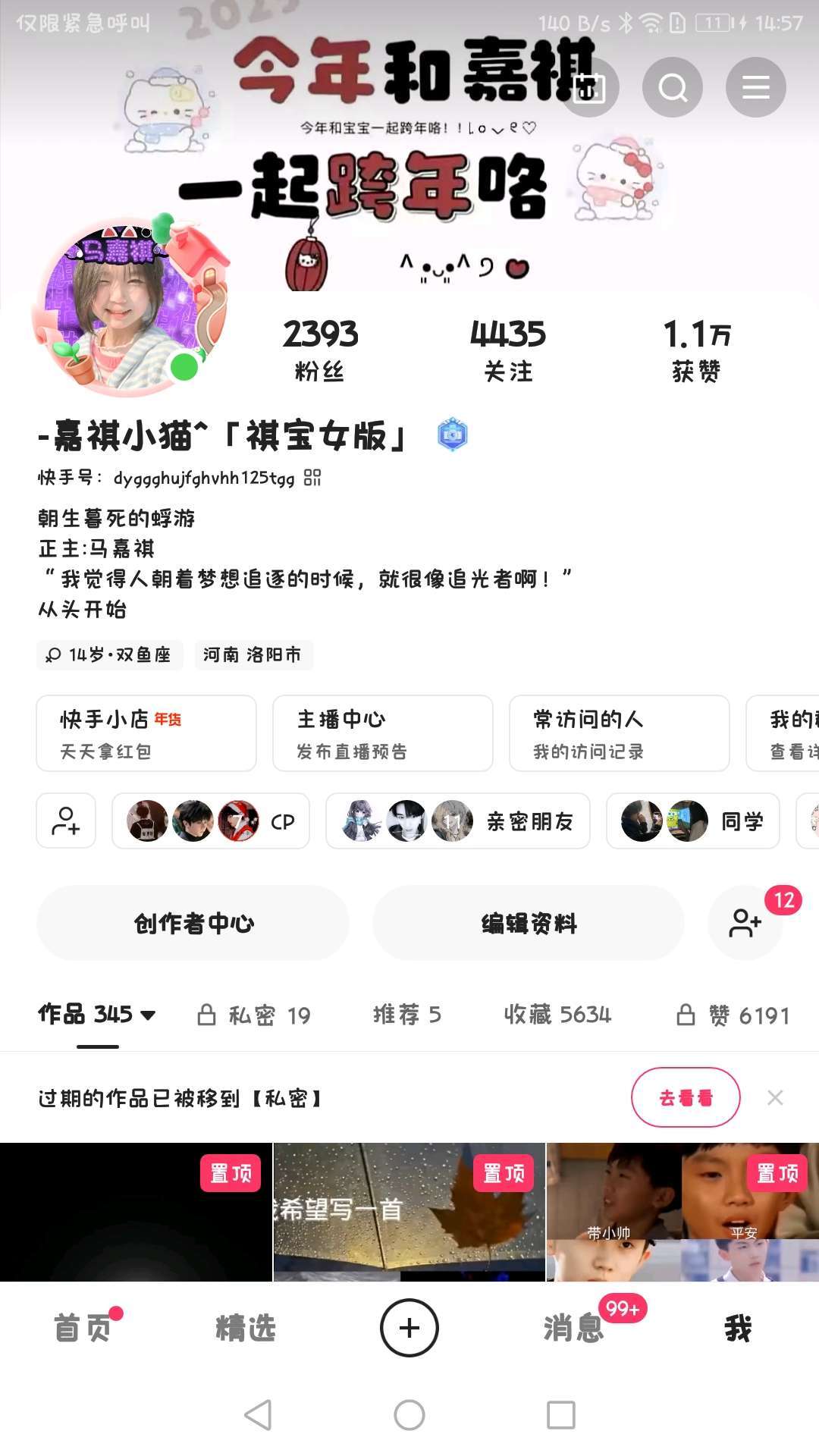Tap 编辑资料 to edit profile
Image resolution: width=819 pixels, height=1456 pixels.
coord(529,923)
